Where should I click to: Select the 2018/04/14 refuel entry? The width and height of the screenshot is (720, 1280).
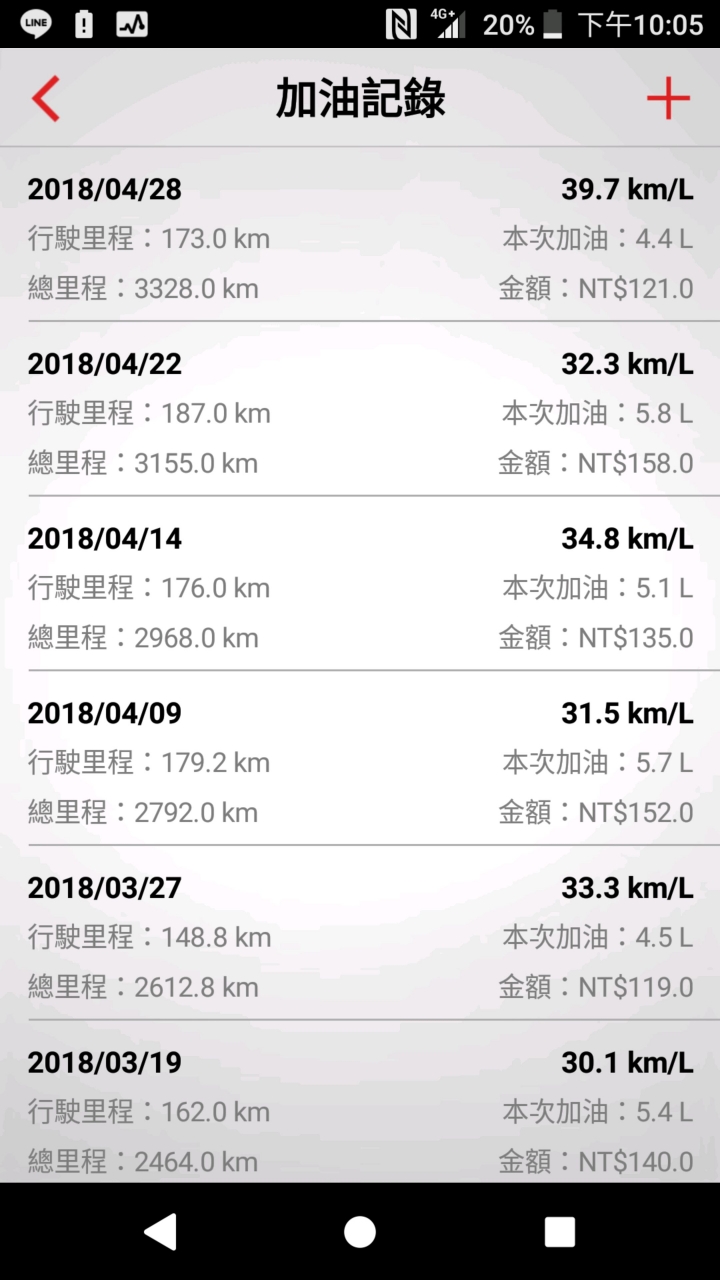360,584
